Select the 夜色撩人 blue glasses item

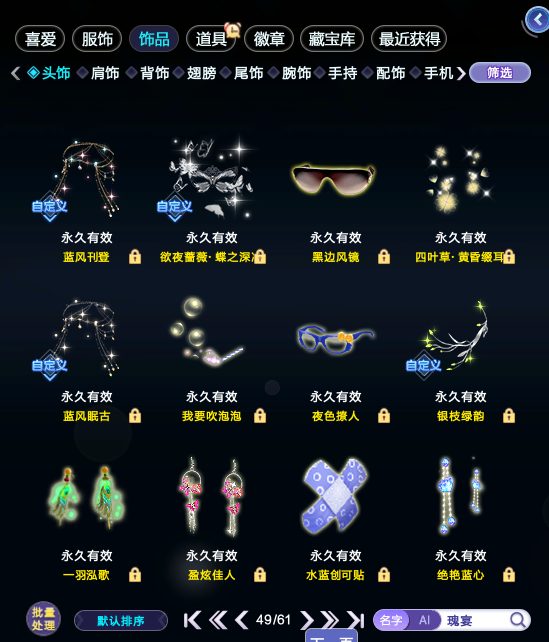point(335,359)
